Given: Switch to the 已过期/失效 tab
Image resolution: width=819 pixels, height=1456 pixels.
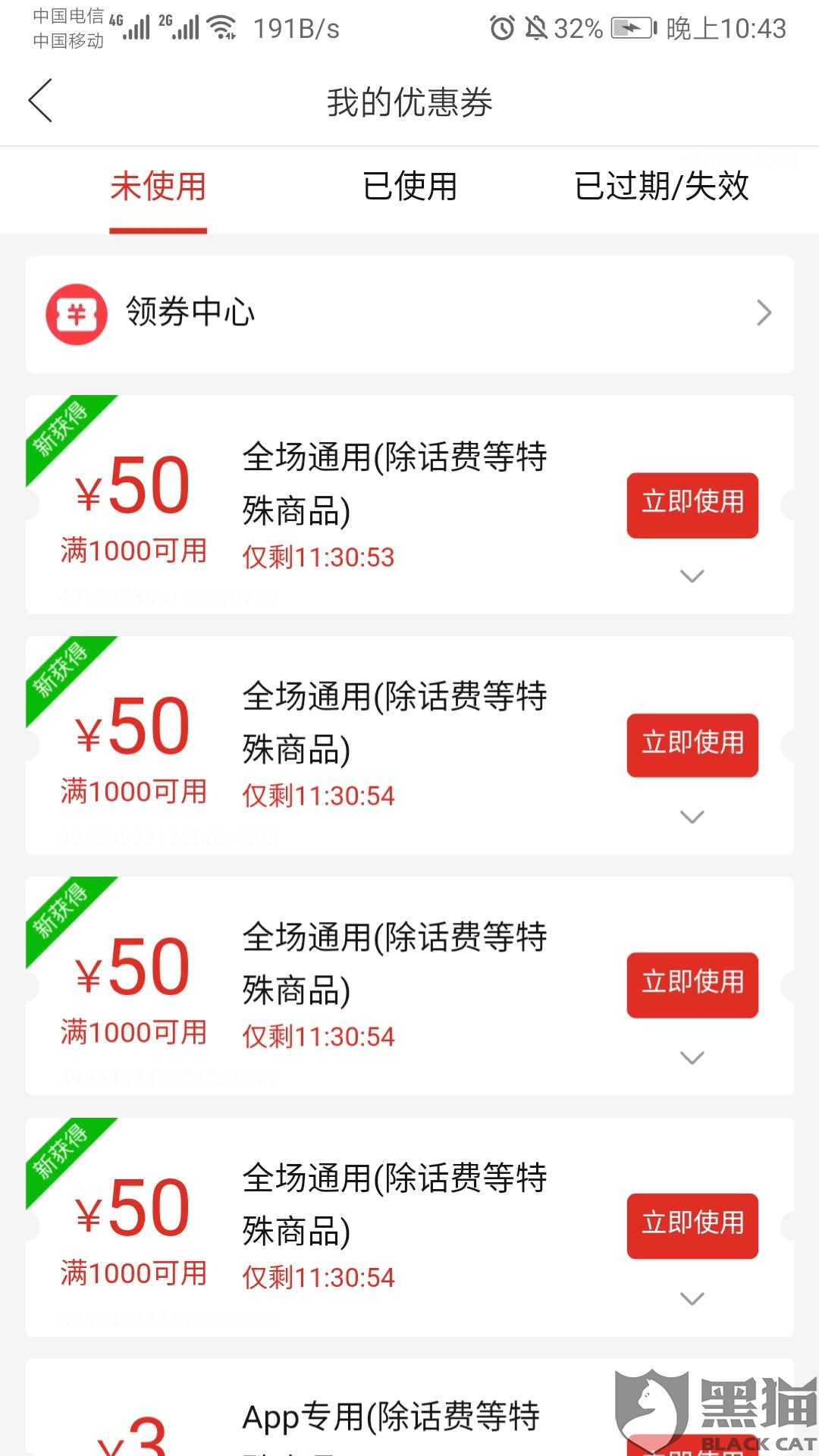Looking at the screenshot, I should [661, 187].
